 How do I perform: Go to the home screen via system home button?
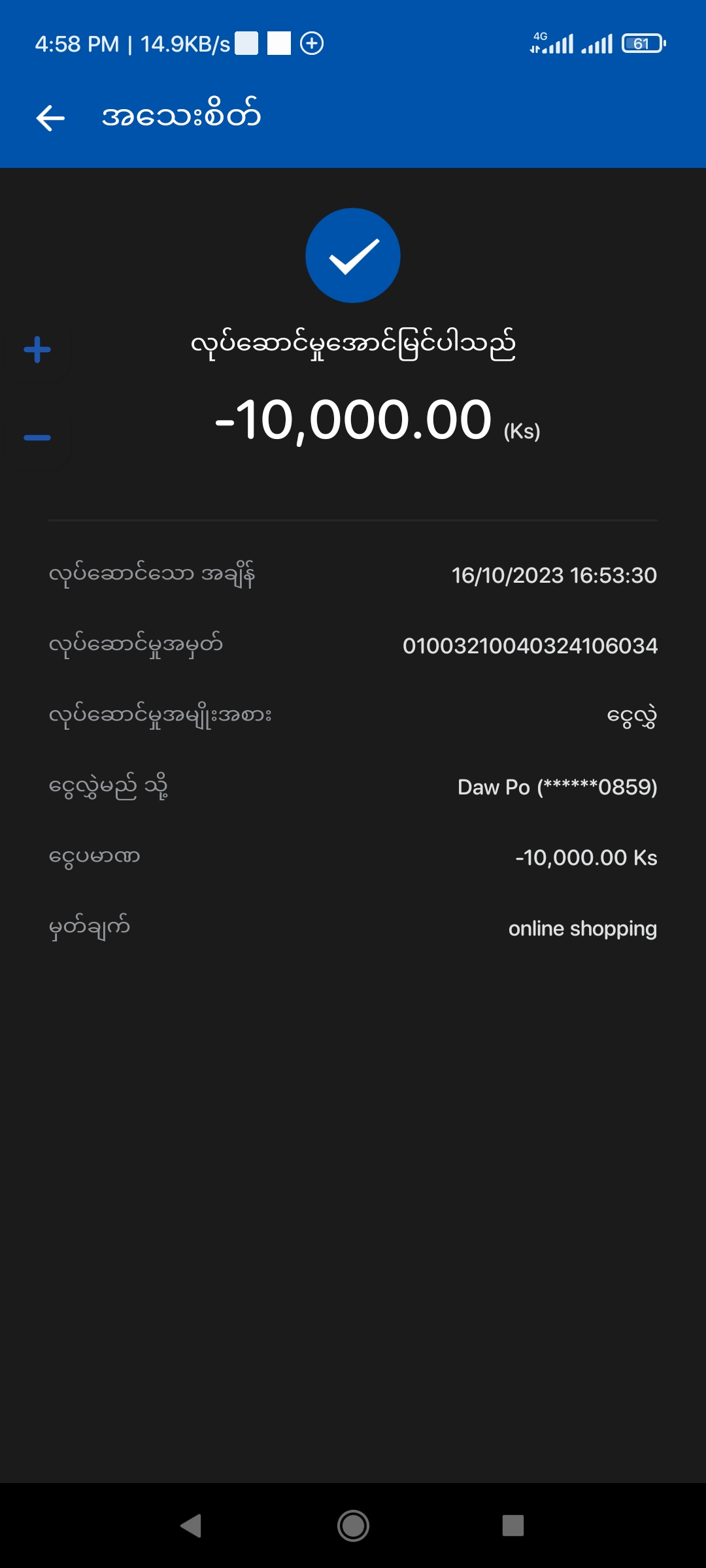coord(353,1526)
